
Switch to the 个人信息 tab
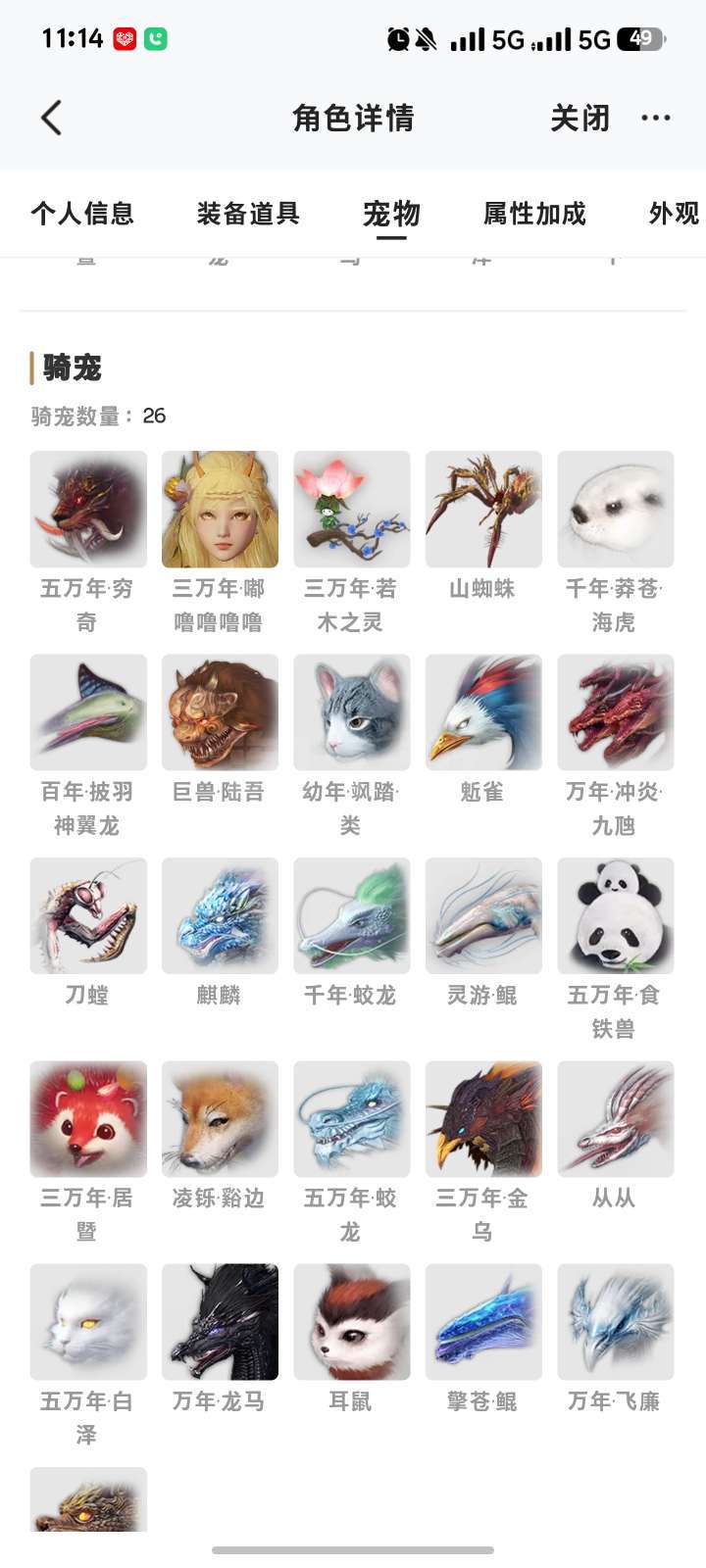coord(82,214)
